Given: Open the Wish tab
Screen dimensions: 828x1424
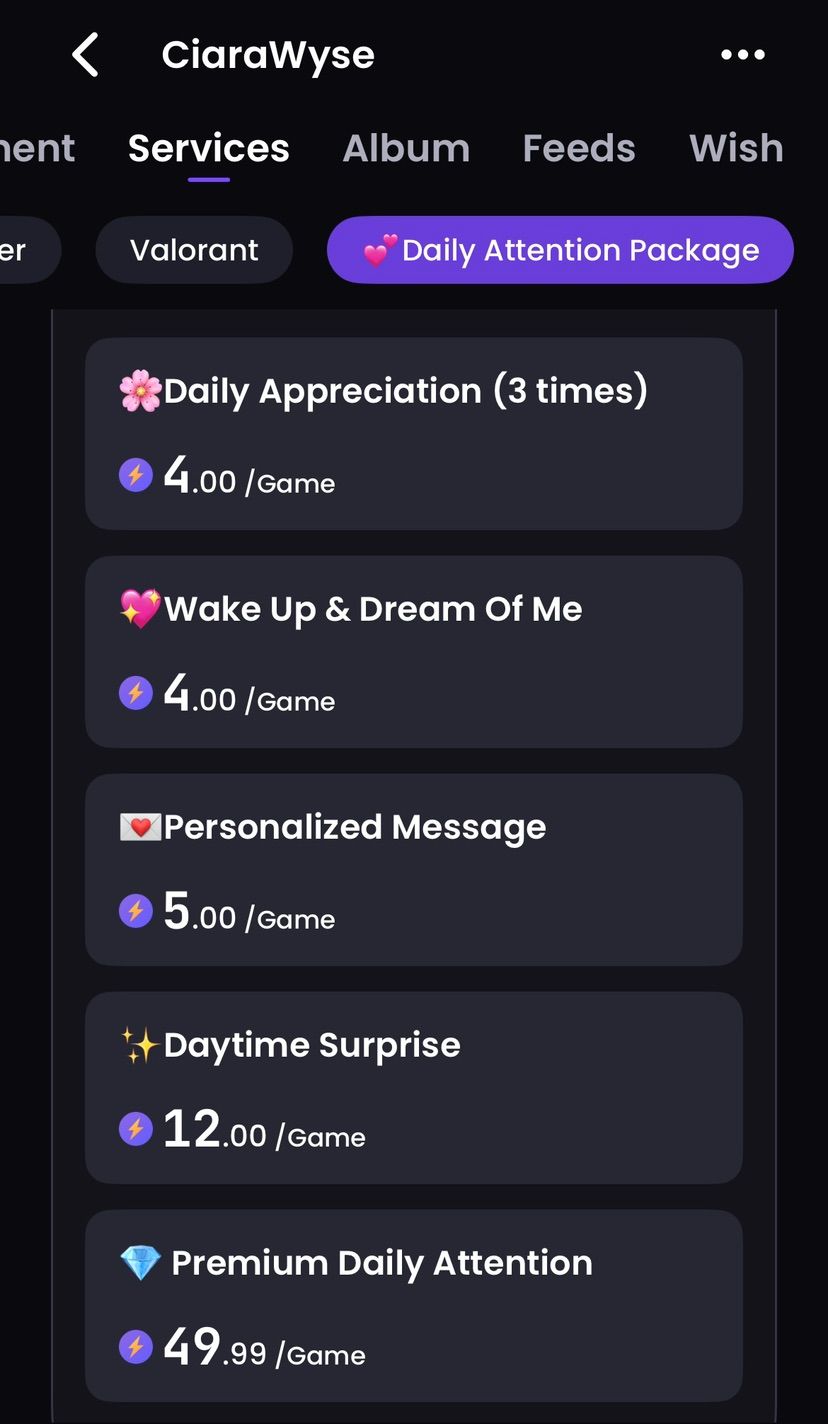Looking at the screenshot, I should (736, 148).
